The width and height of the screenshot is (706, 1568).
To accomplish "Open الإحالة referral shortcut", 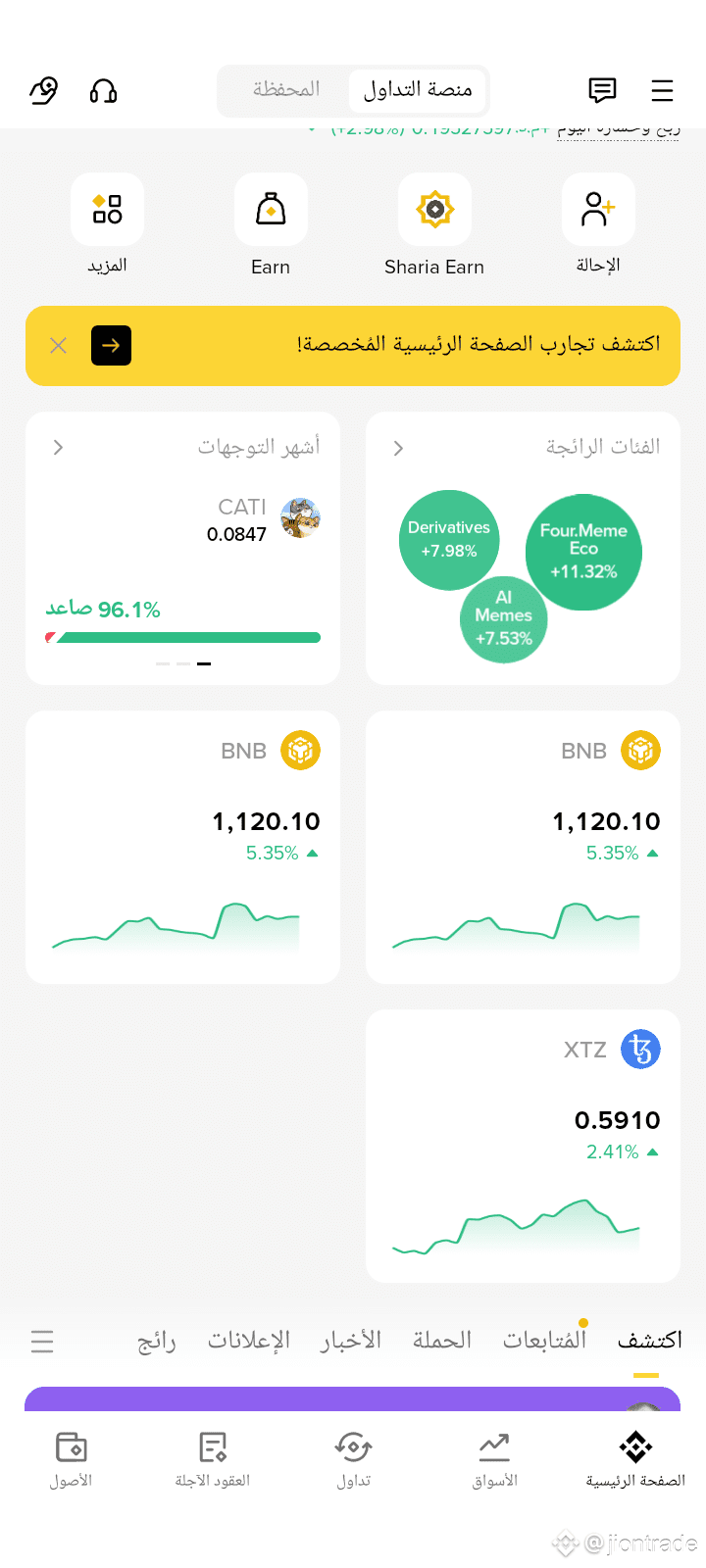I will [x=598, y=224].
